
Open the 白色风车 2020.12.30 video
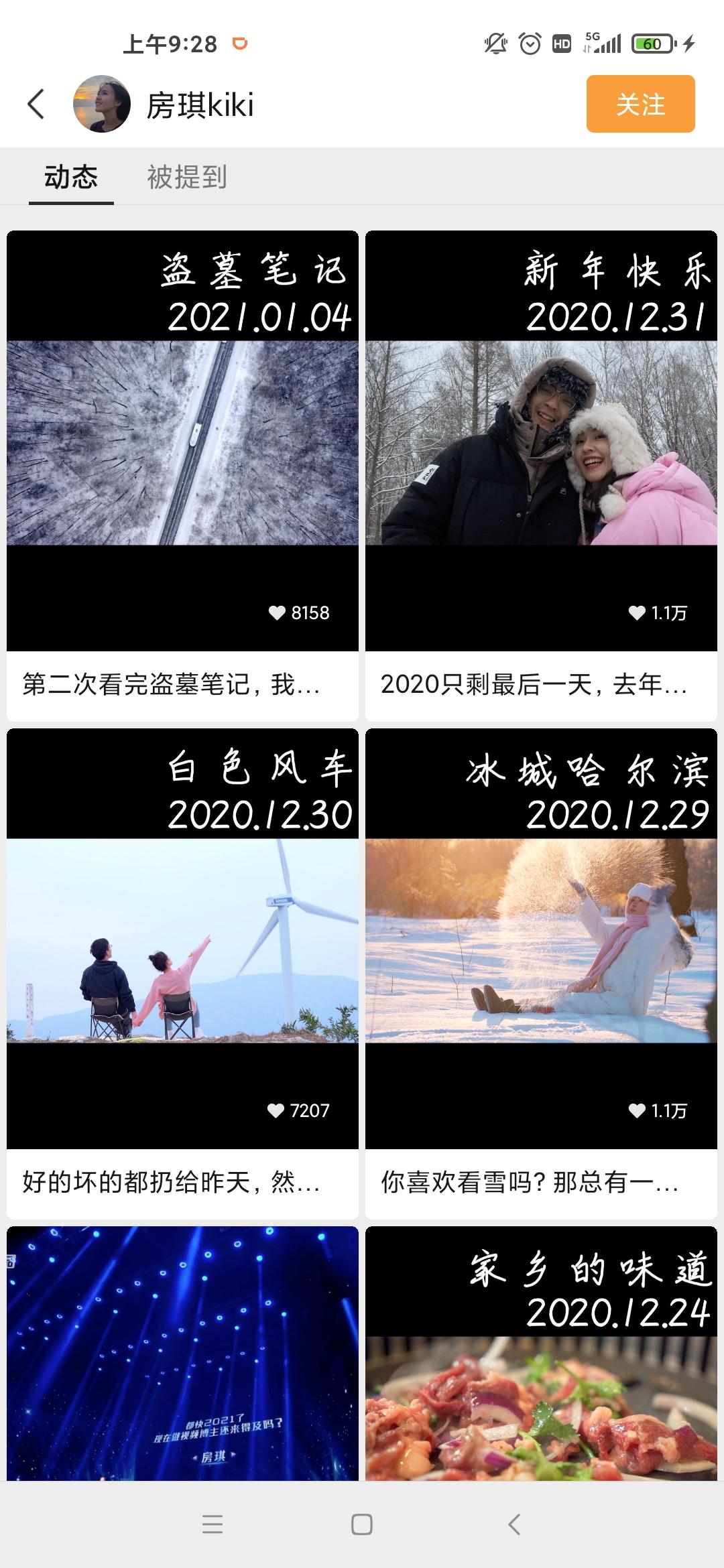tap(182, 939)
